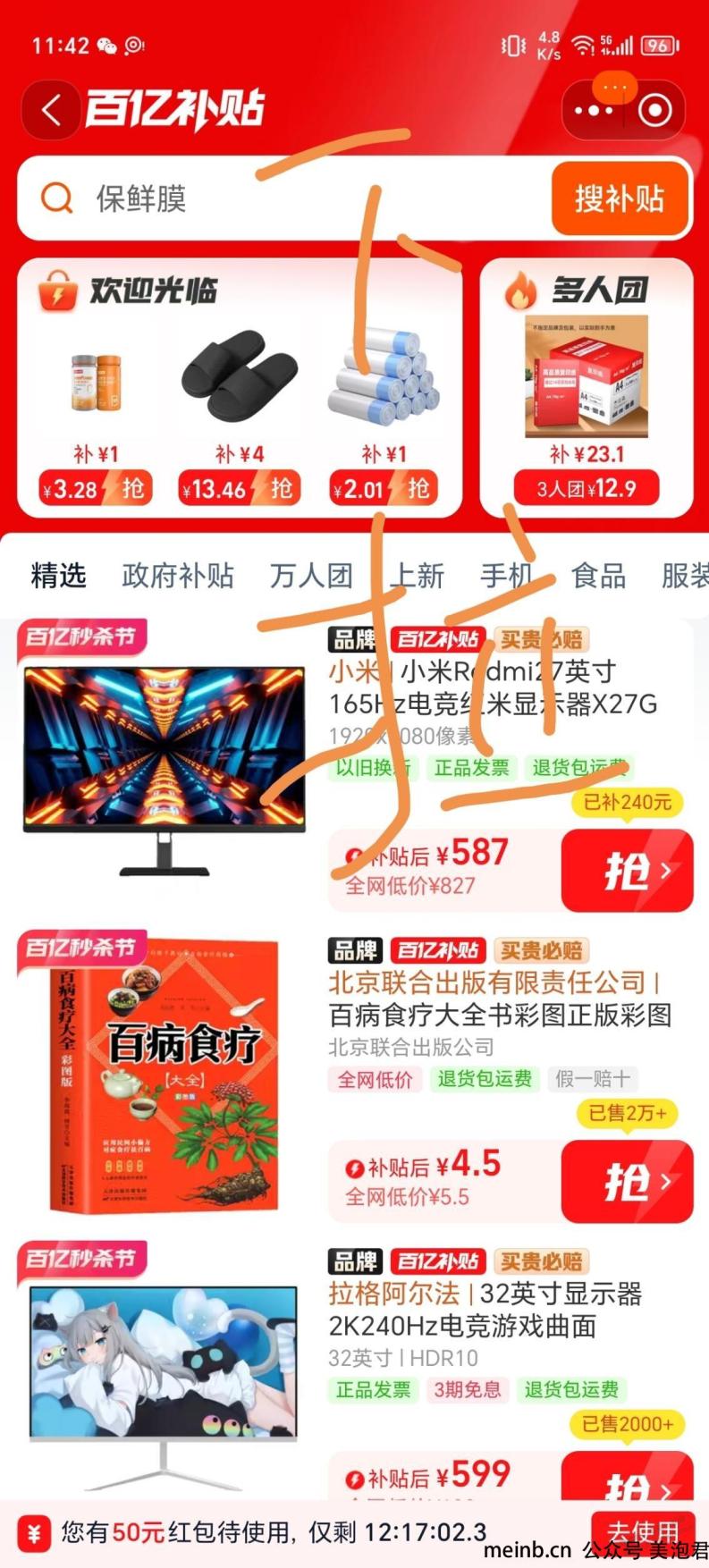This screenshot has height=1568, width=709.
Task: Switch to the 万人团 tab
Action: coord(311,576)
